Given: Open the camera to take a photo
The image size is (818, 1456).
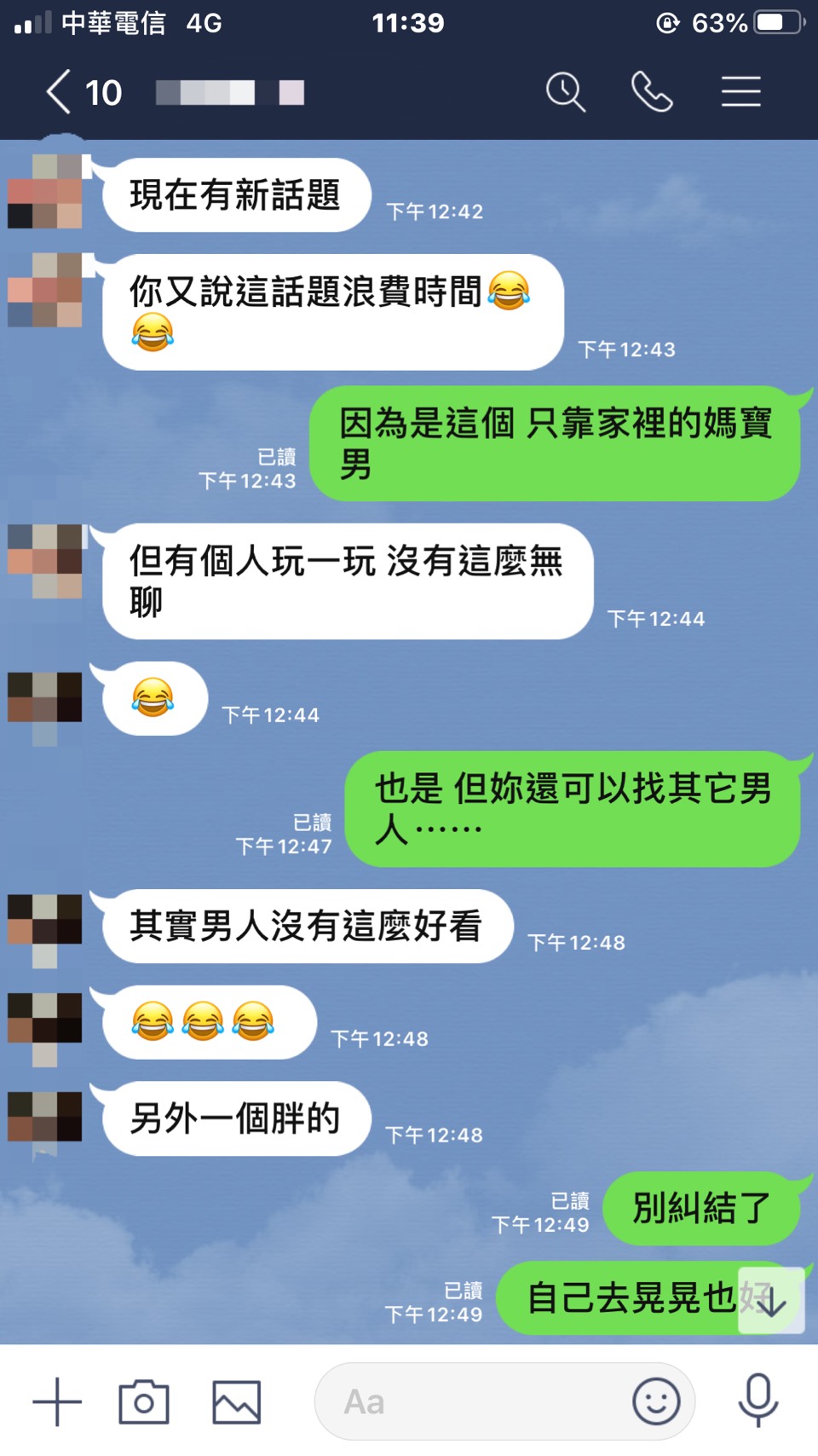Looking at the screenshot, I should point(144,1401).
